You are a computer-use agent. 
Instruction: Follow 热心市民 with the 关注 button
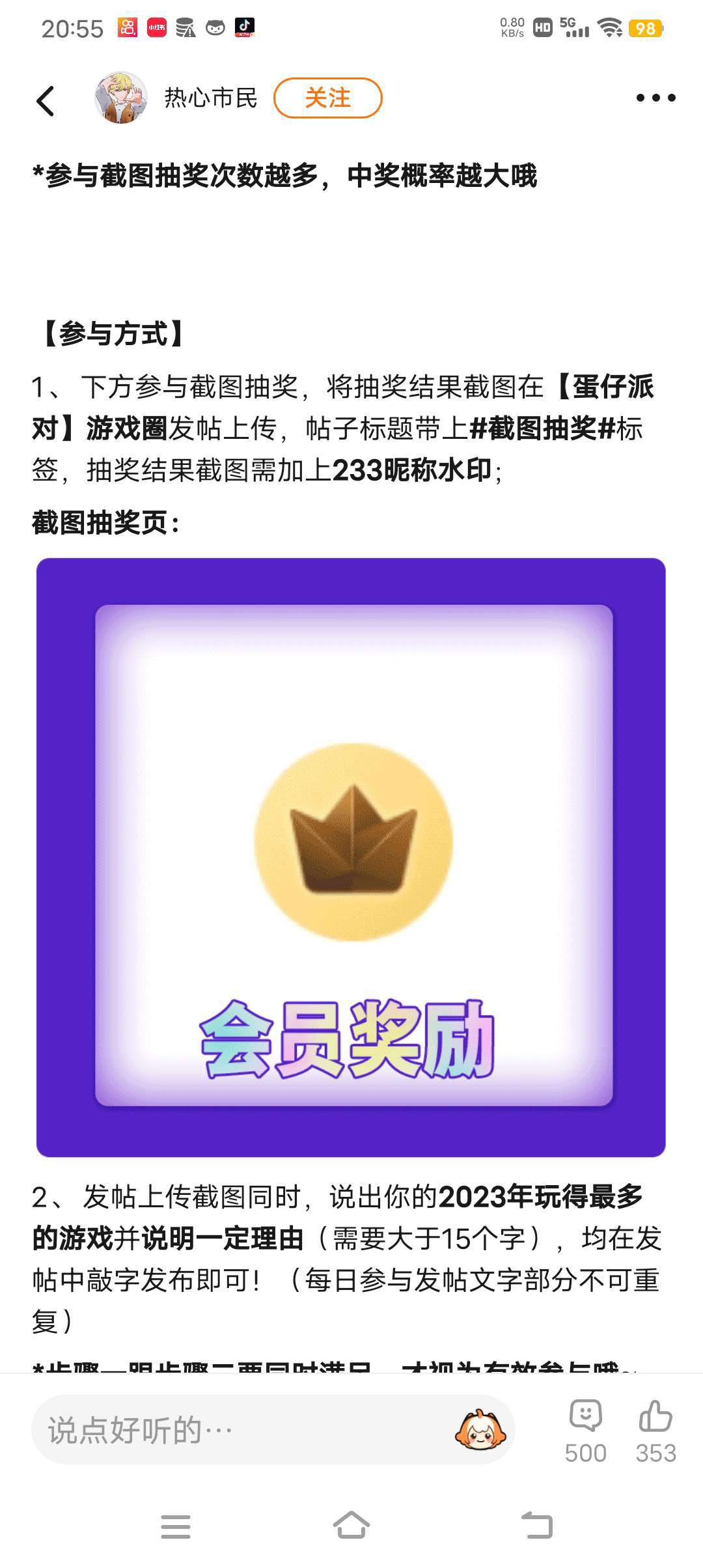[328, 98]
